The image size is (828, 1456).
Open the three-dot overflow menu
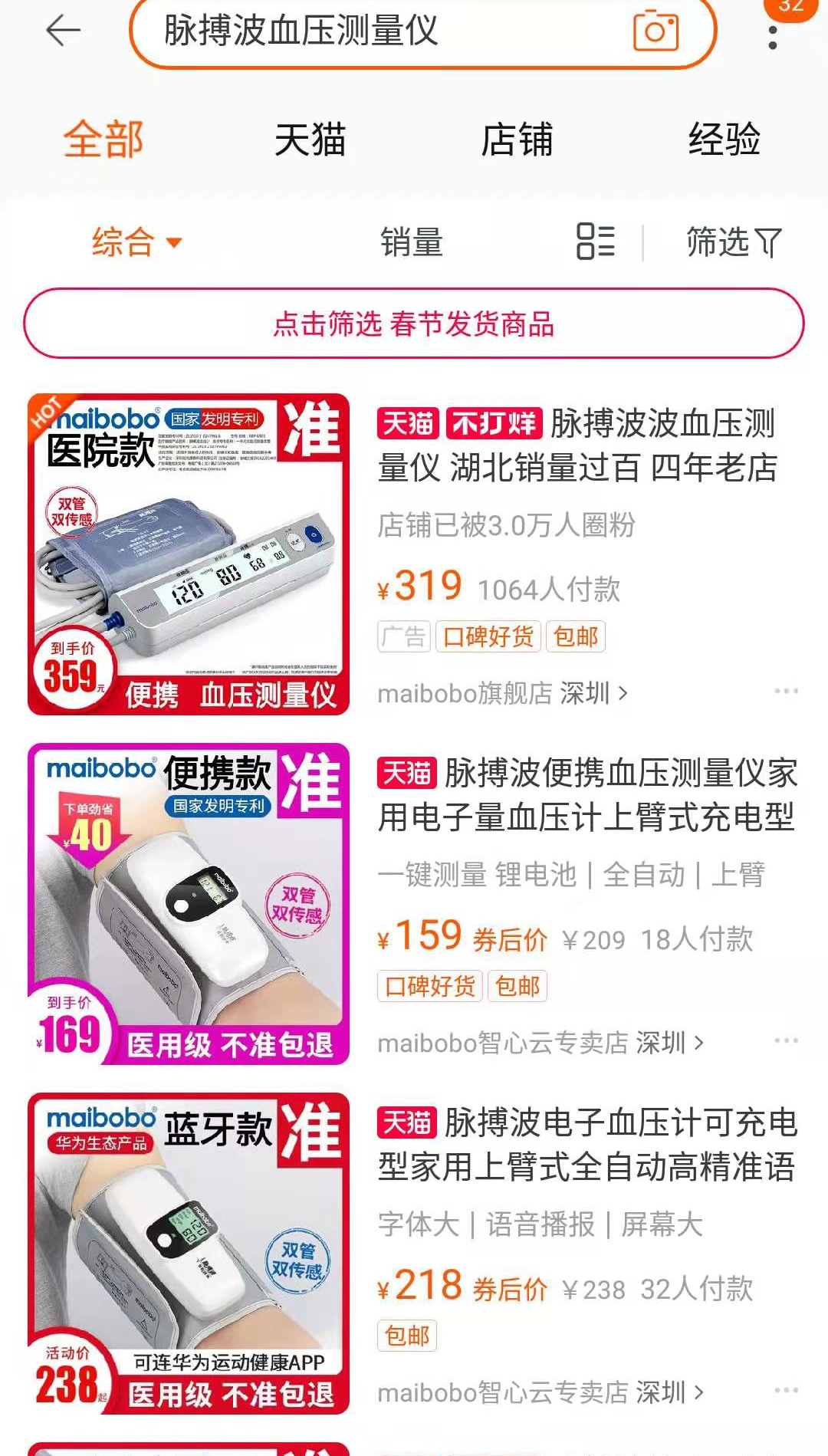pos(773,37)
